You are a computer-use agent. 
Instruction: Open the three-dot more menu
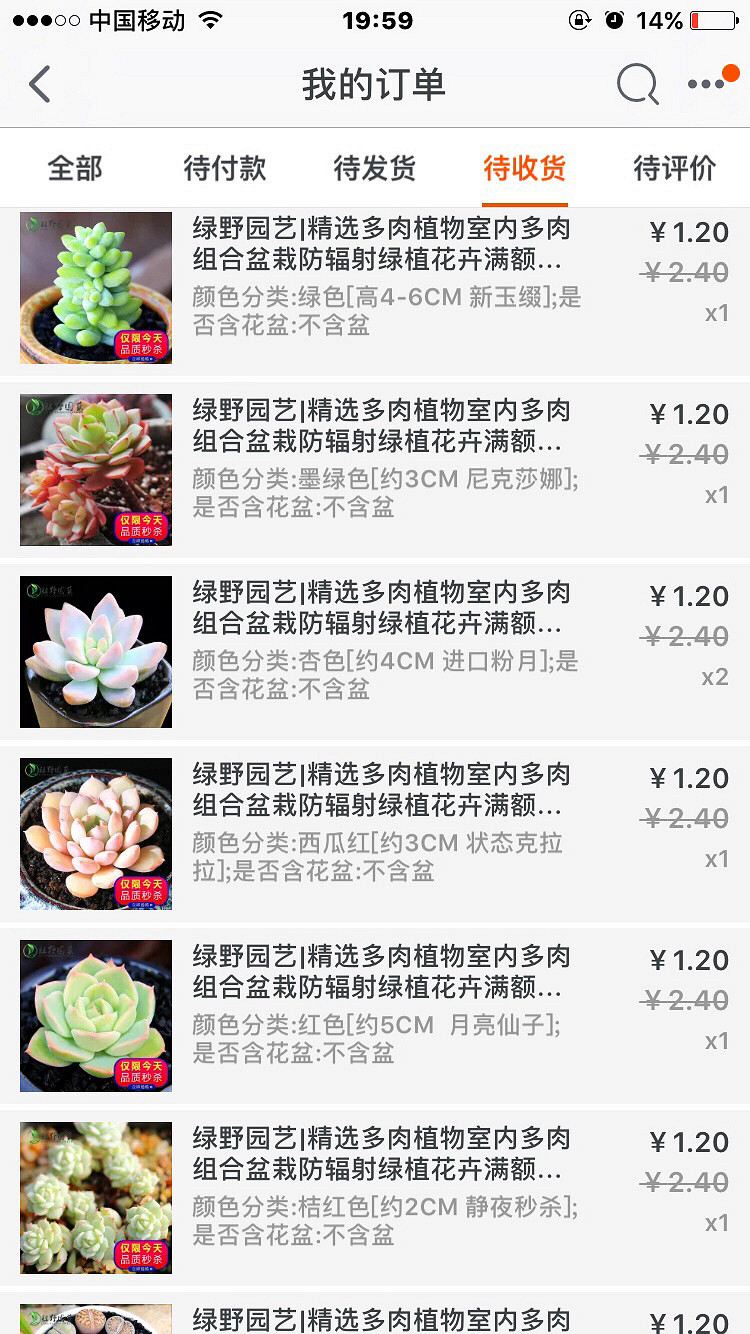(x=706, y=85)
